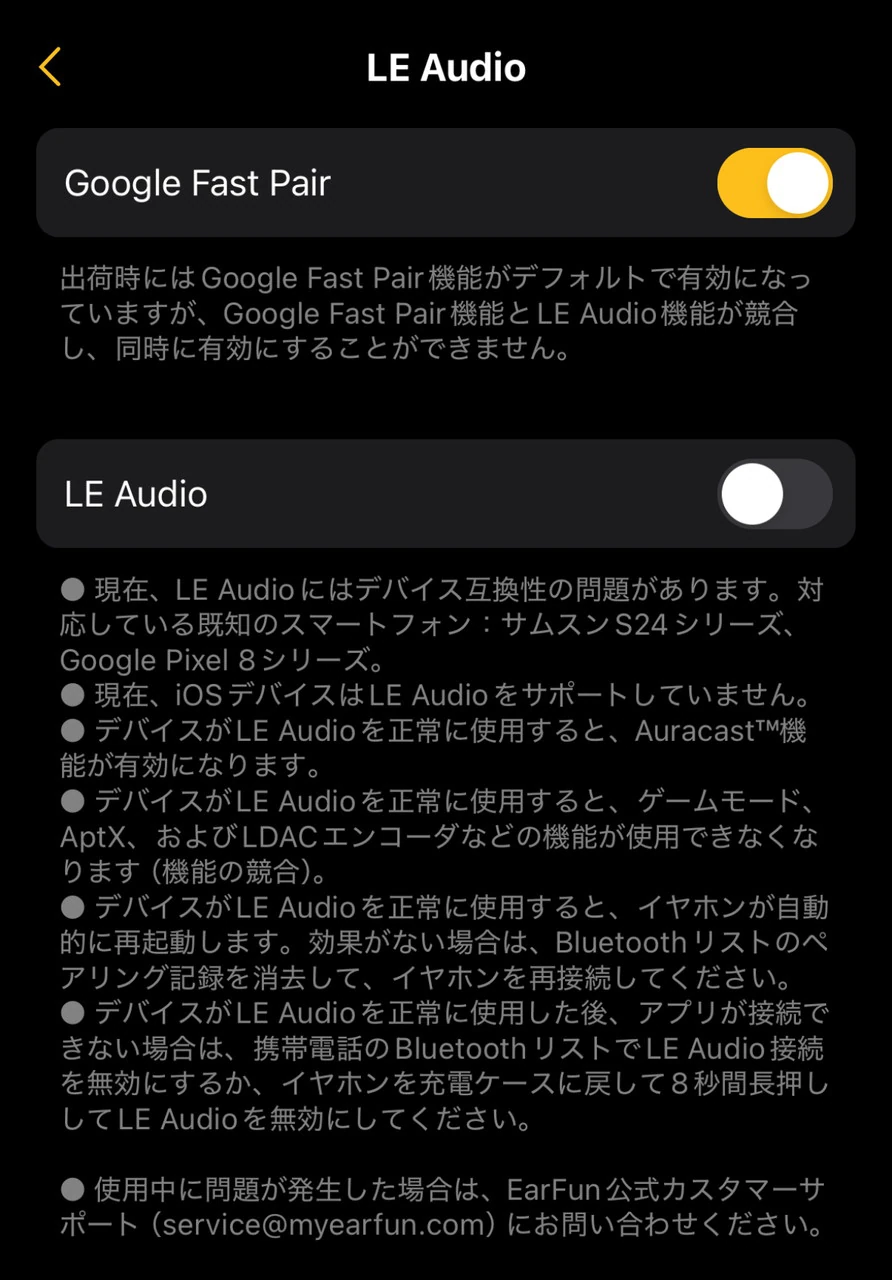Enable the LE Audio switch

point(774,494)
